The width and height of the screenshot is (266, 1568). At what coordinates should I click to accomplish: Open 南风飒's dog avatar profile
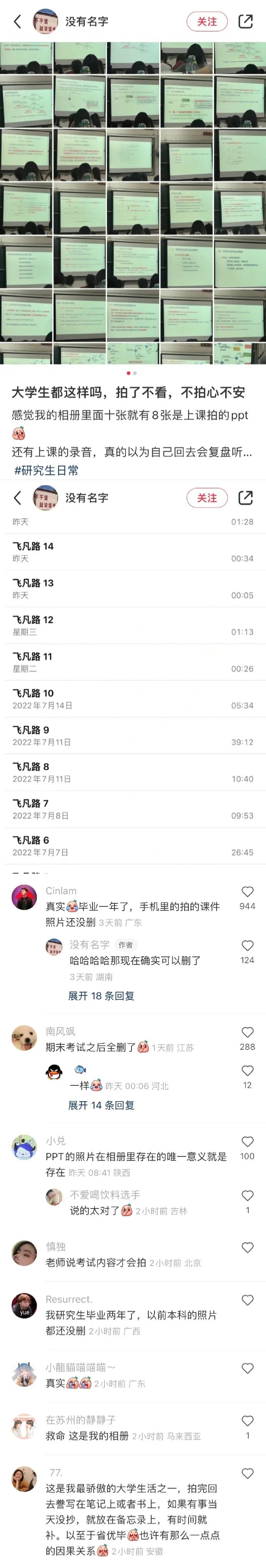tap(24, 1038)
